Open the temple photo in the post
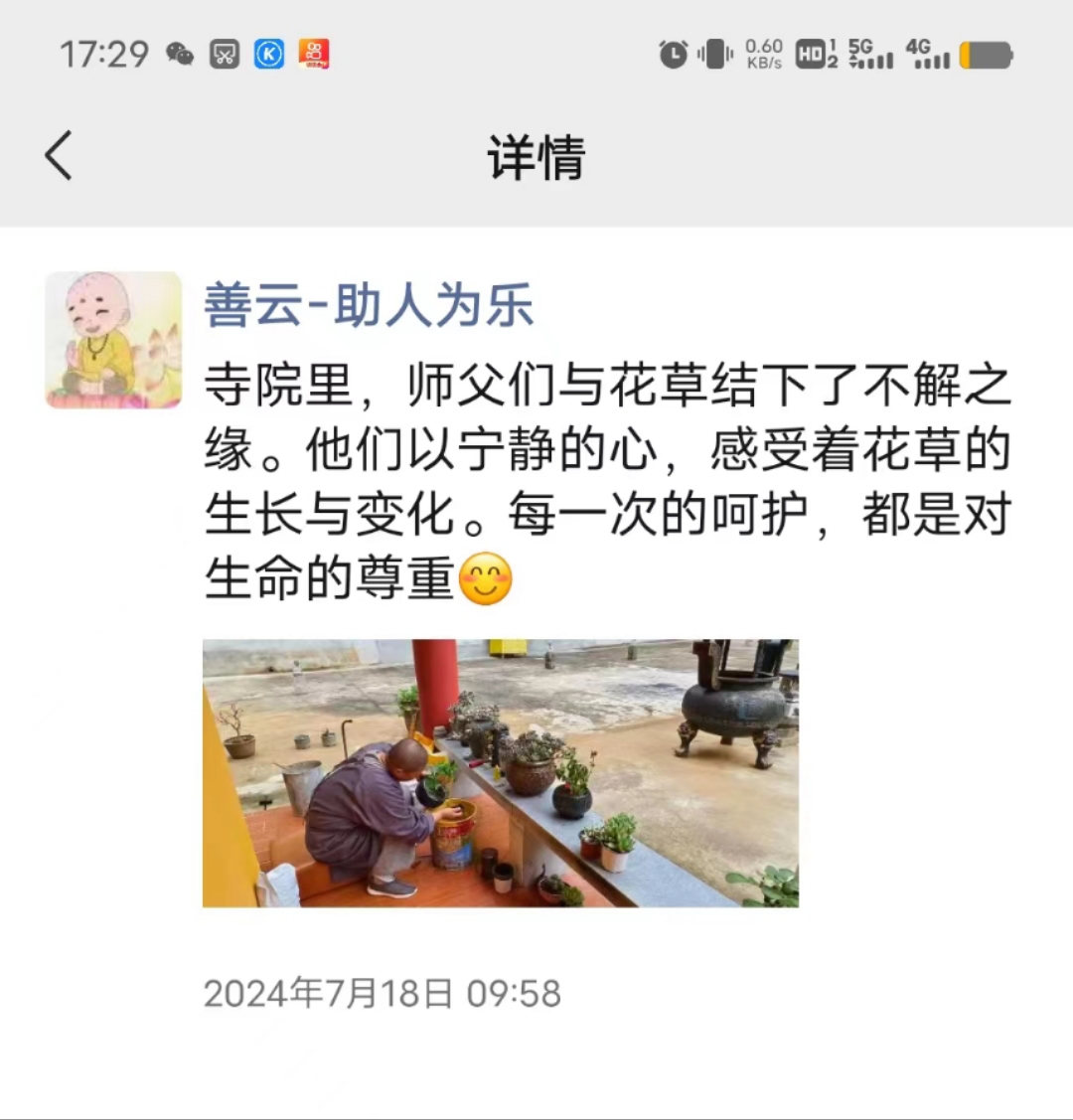This screenshot has height=1120, width=1073. (500, 772)
